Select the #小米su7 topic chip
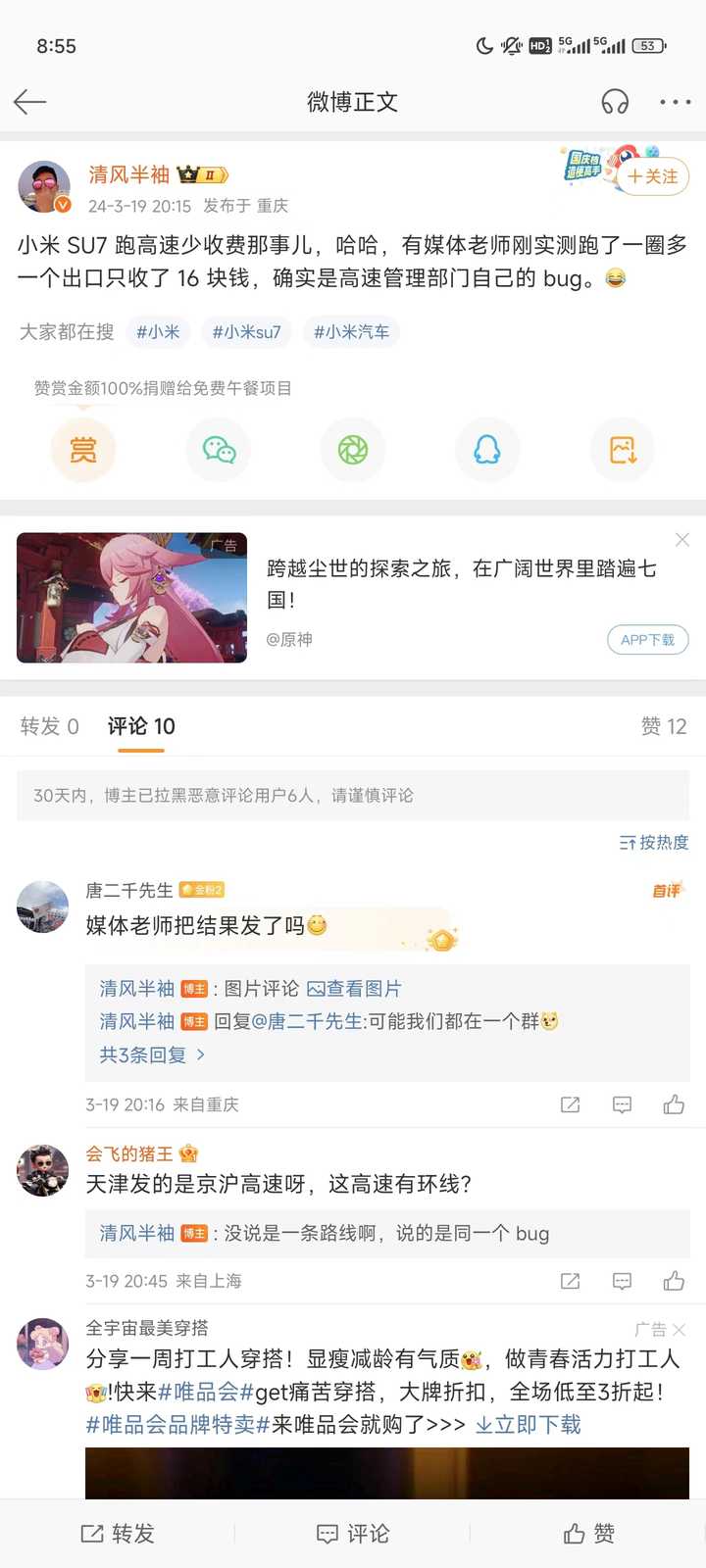The width and height of the screenshot is (706, 1568). (246, 332)
